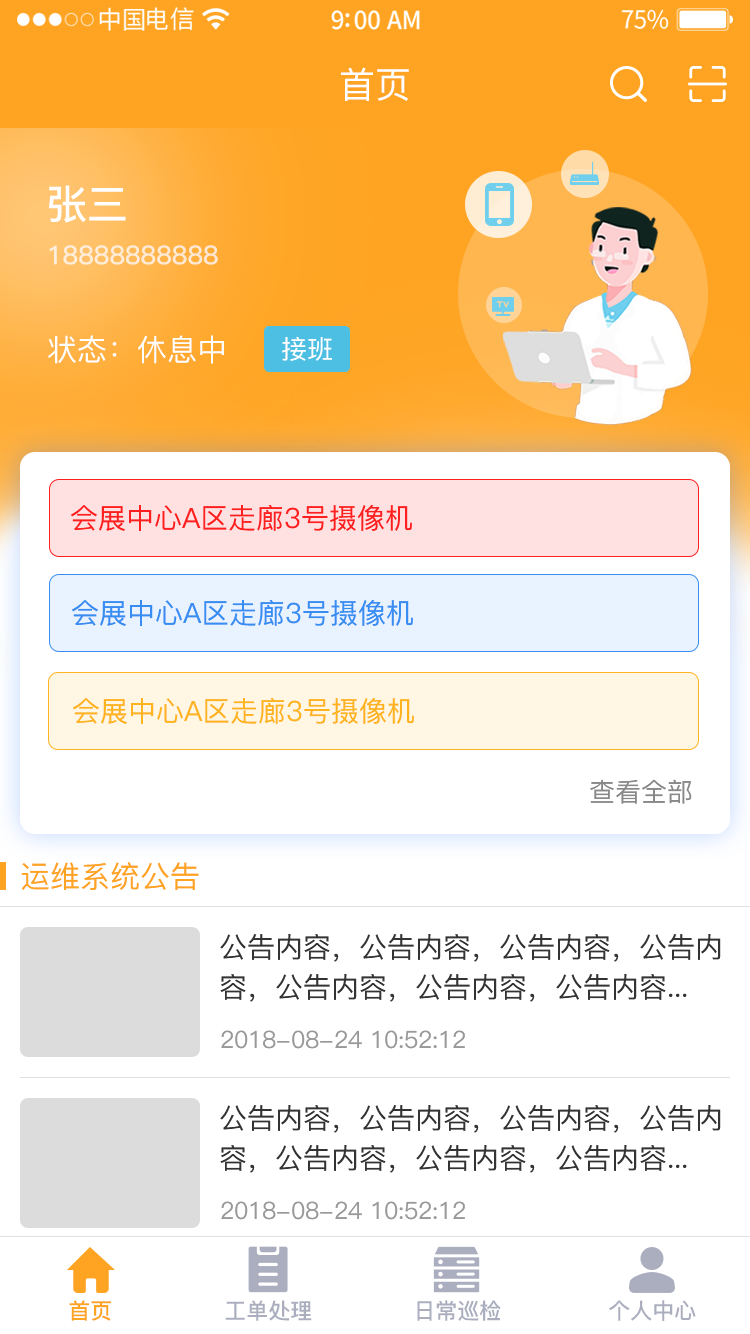Open the yellow 会展中心A区走廊3号摄像机 alert
The image size is (750, 1334).
click(373, 711)
